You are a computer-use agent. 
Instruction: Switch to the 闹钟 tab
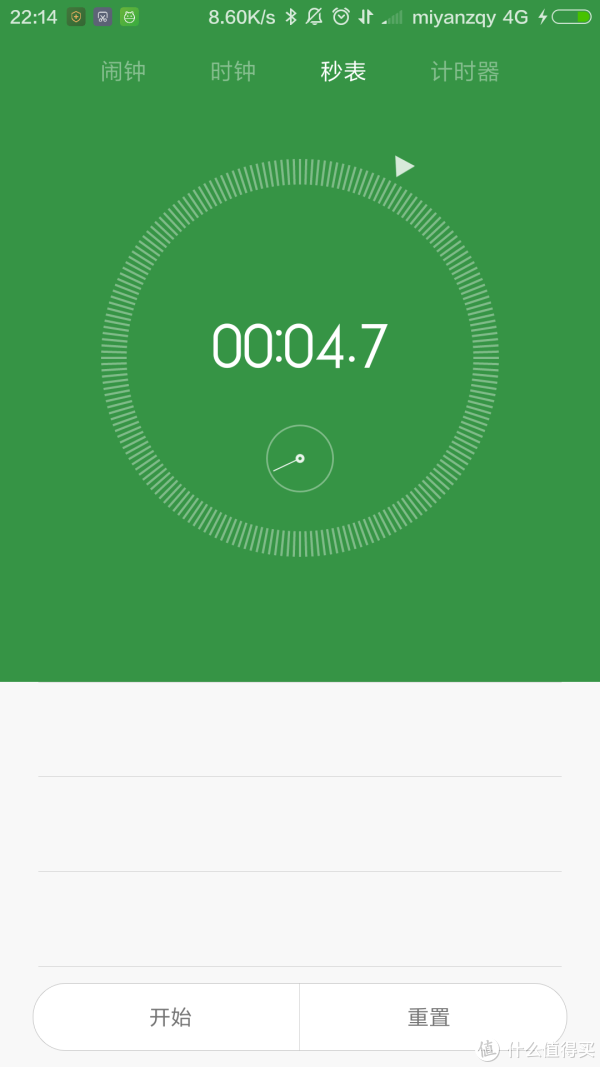[123, 72]
